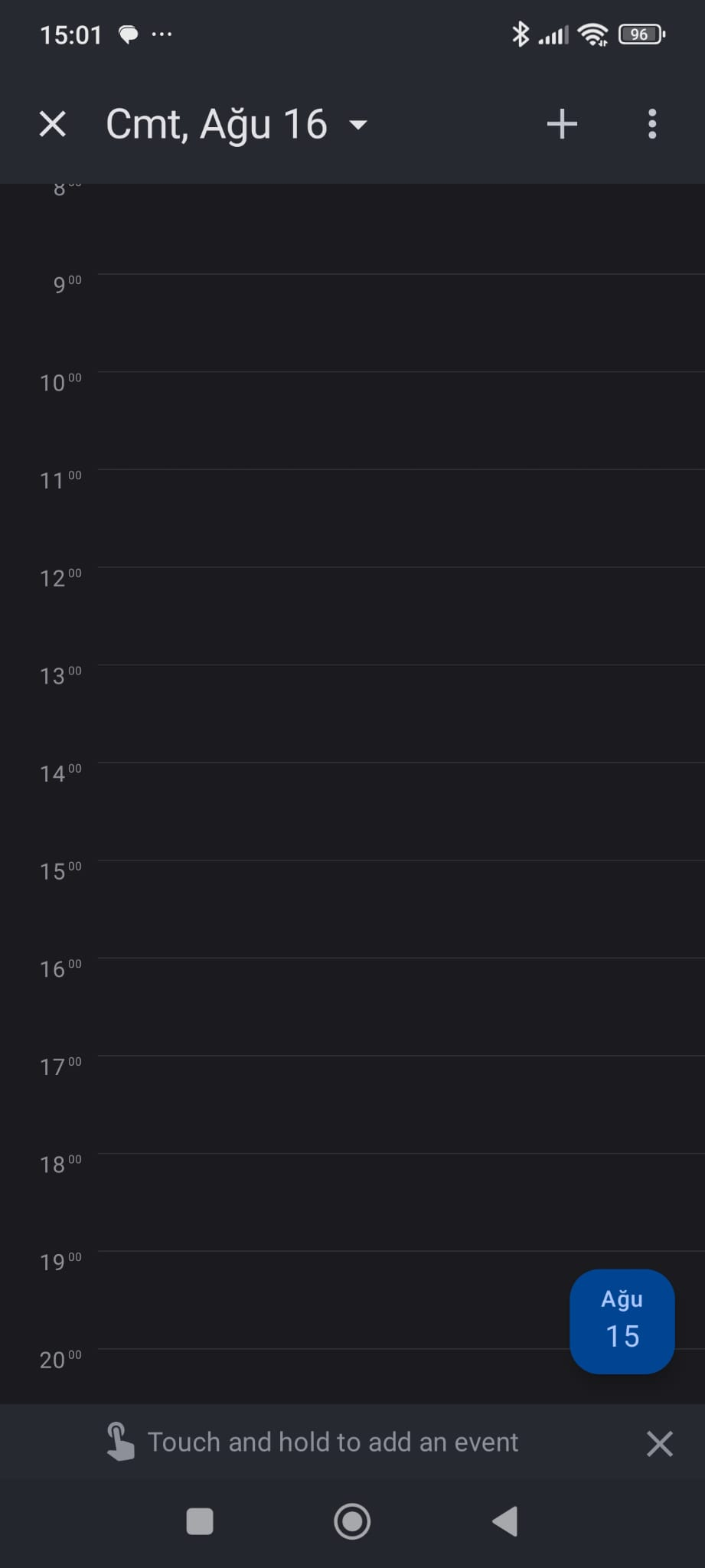Image resolution: width=705 pixels, height=1568 pixels.
Task: Dismiss the touch and hold hint banner
Action: coord(659,1444)
